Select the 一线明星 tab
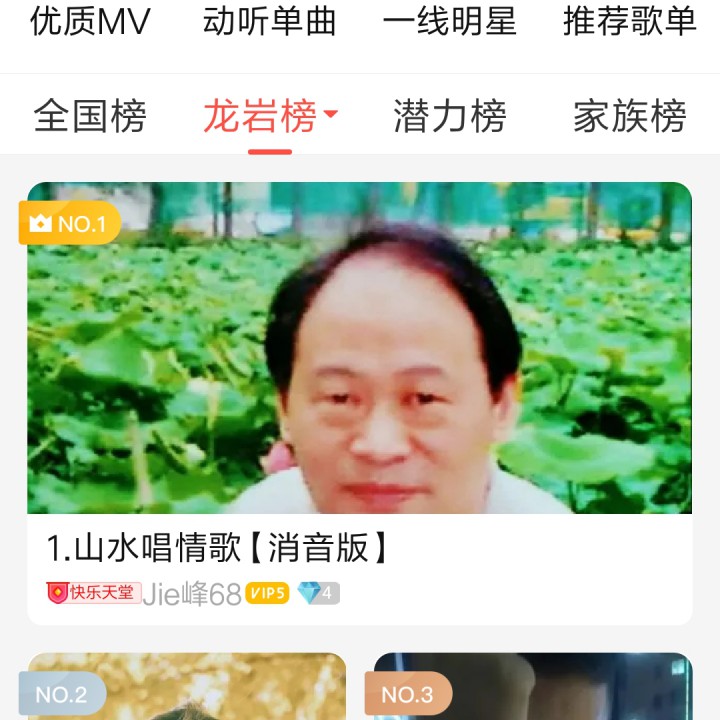Screen dimensions: 720x720 coord(449,21)
